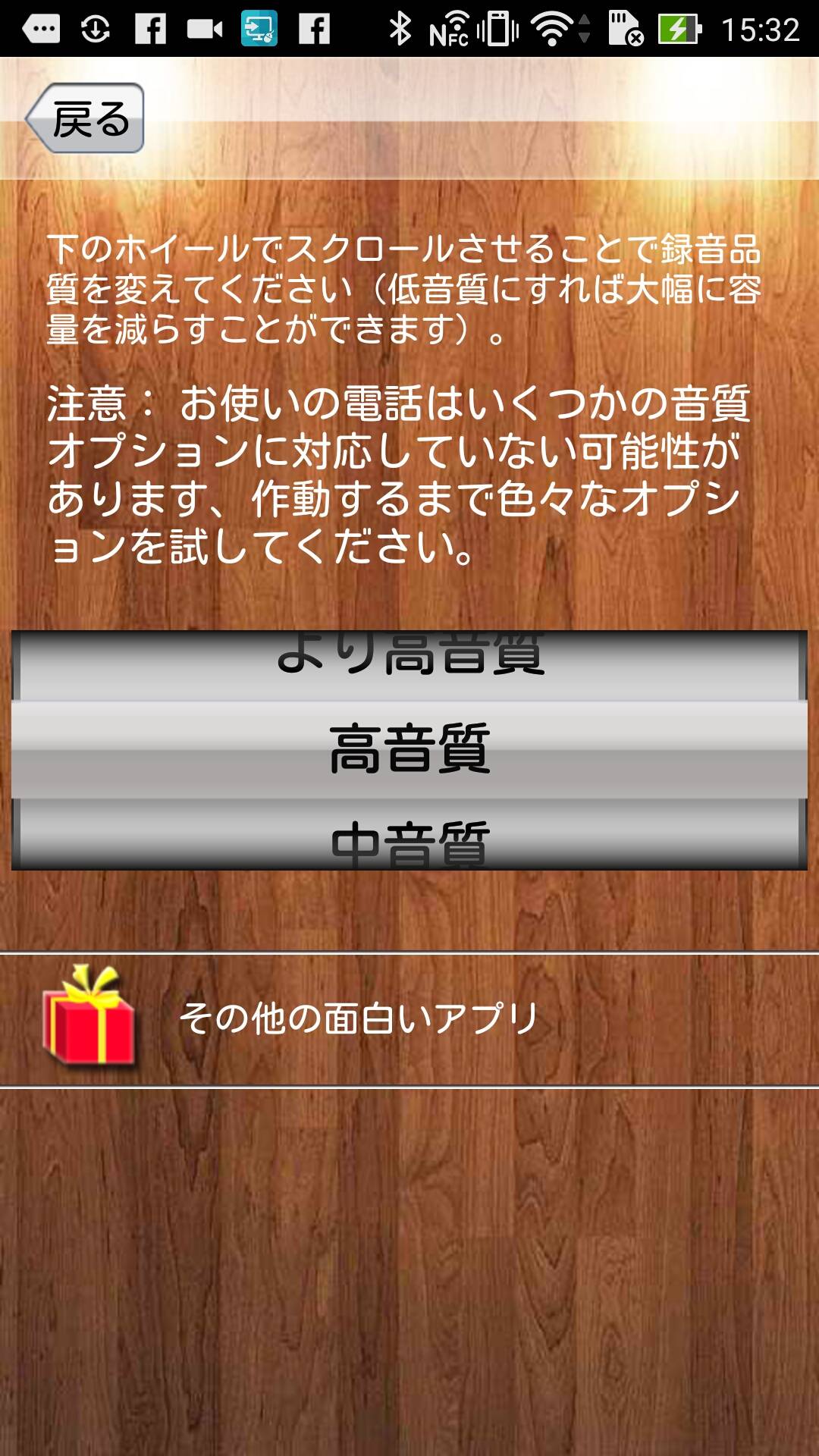Open その他の面白いアプリ row
Viewport: 819px width, 1456px height.
pyautogui.click(x=409, y=1019)
